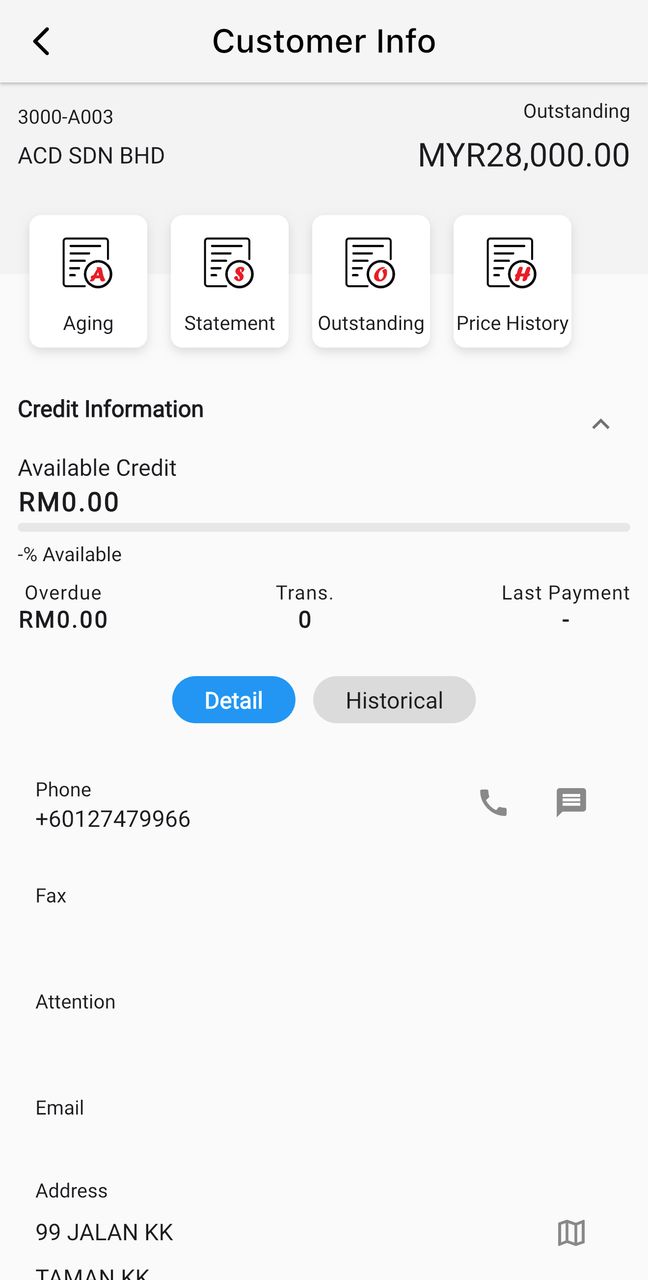Viewport: 648px width, 1280px height.
Task: Send a message to the phone number
Action: point(571,802)
